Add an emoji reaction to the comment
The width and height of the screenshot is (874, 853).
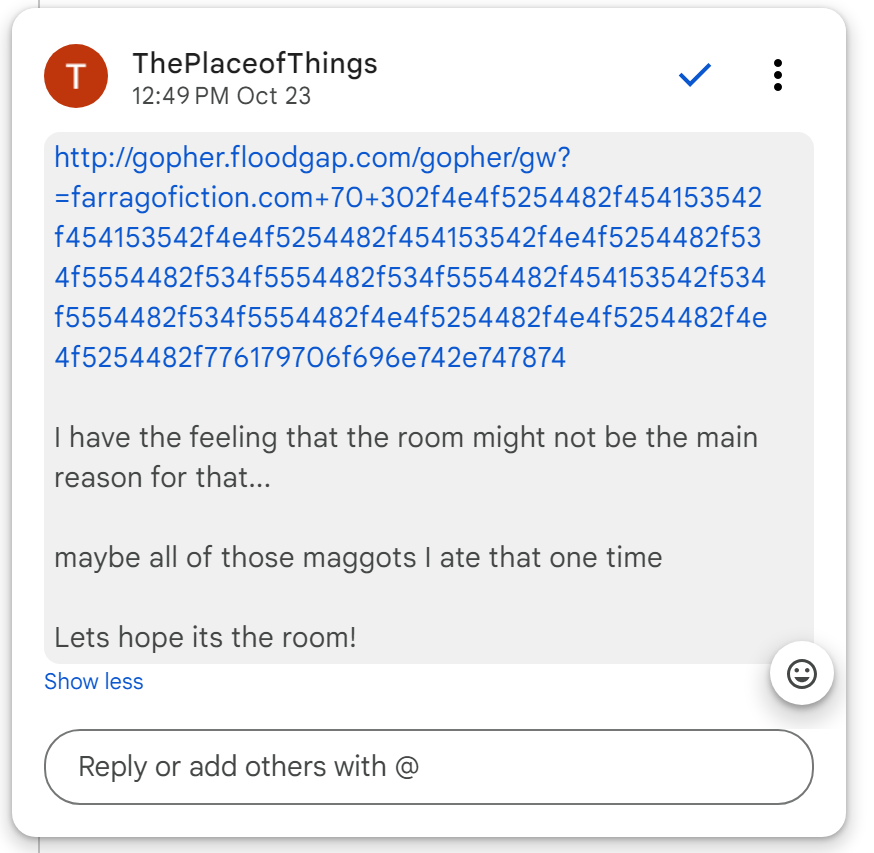pyautogui.click(x=801, y=674)
